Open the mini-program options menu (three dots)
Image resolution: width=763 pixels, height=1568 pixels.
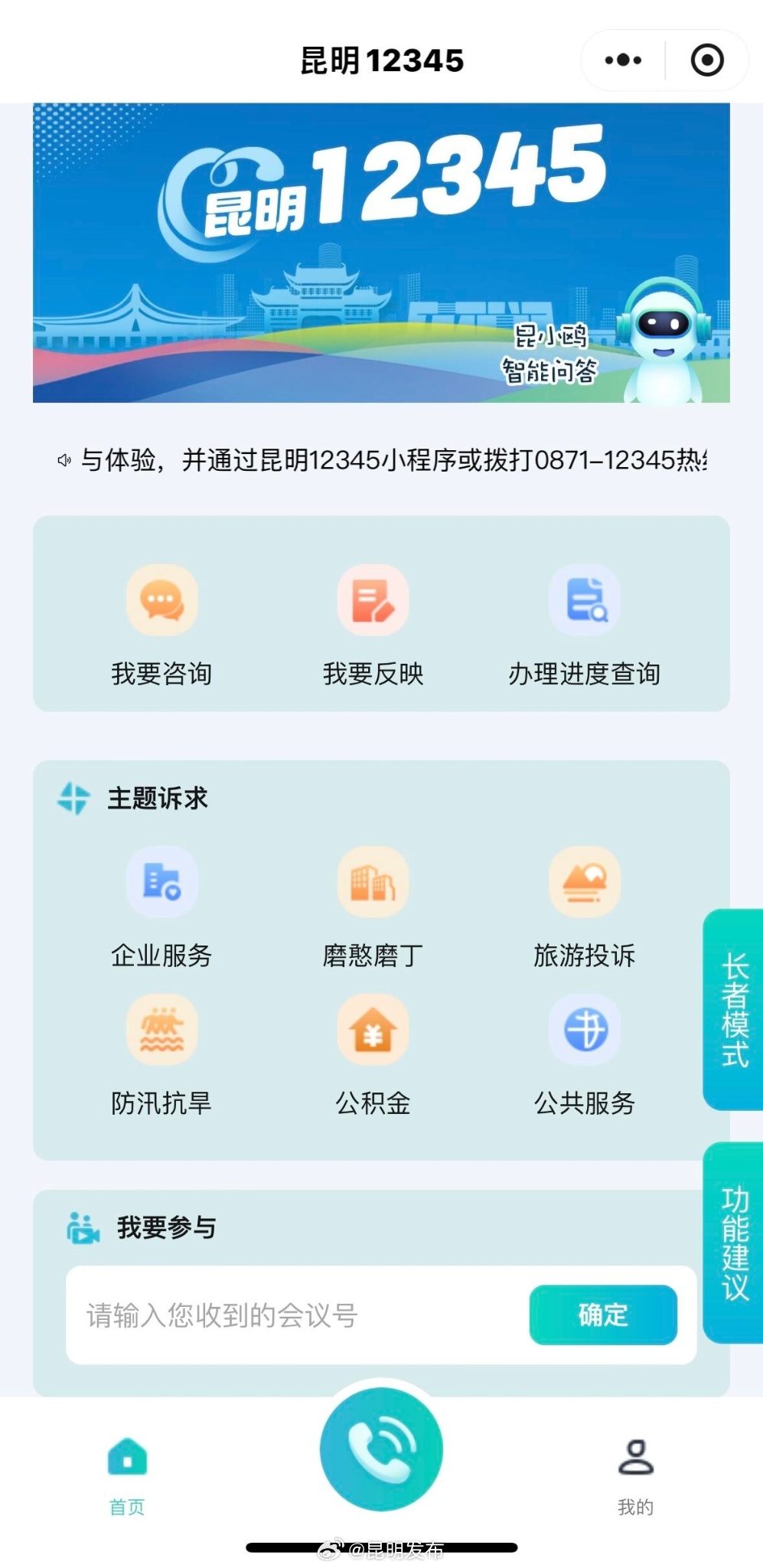pos(621,59)
